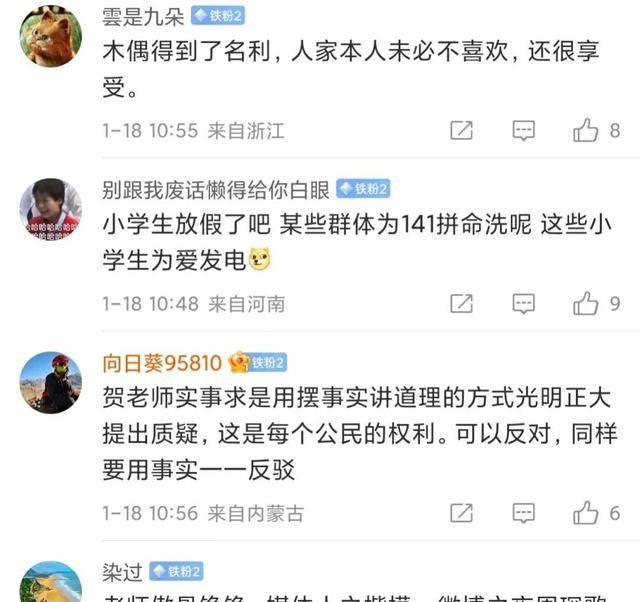The height and width of the screenshot is (602, 640).
Task: View 向日葵95810's profile avatar
Action: [x=51, y=382]
